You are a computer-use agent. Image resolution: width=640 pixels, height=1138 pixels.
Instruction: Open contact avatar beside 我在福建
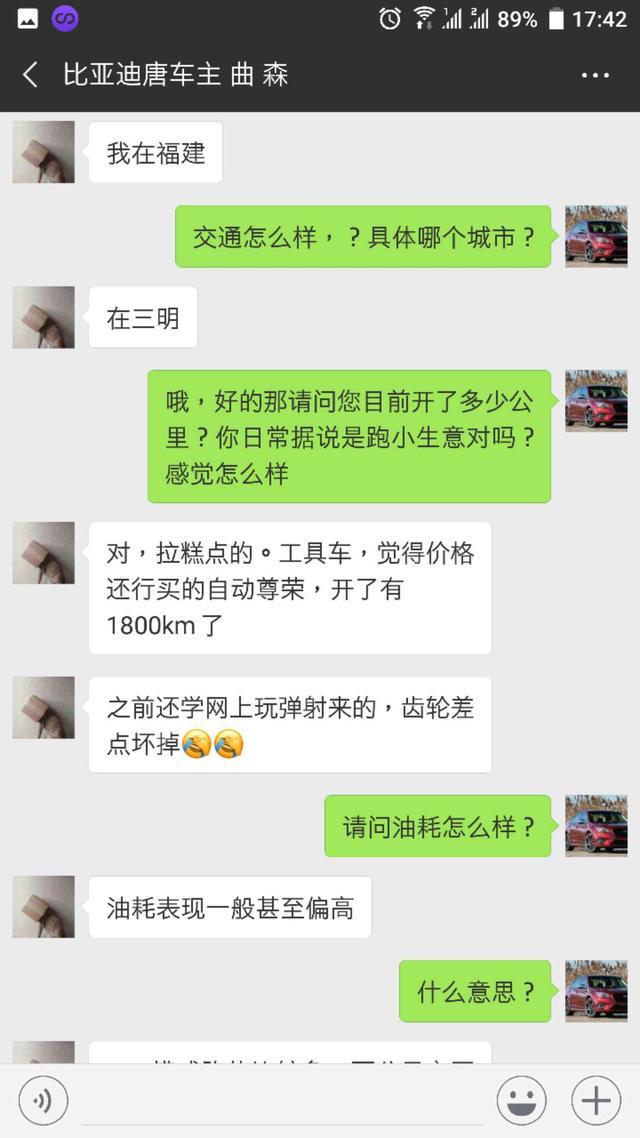tap(44, 152)
